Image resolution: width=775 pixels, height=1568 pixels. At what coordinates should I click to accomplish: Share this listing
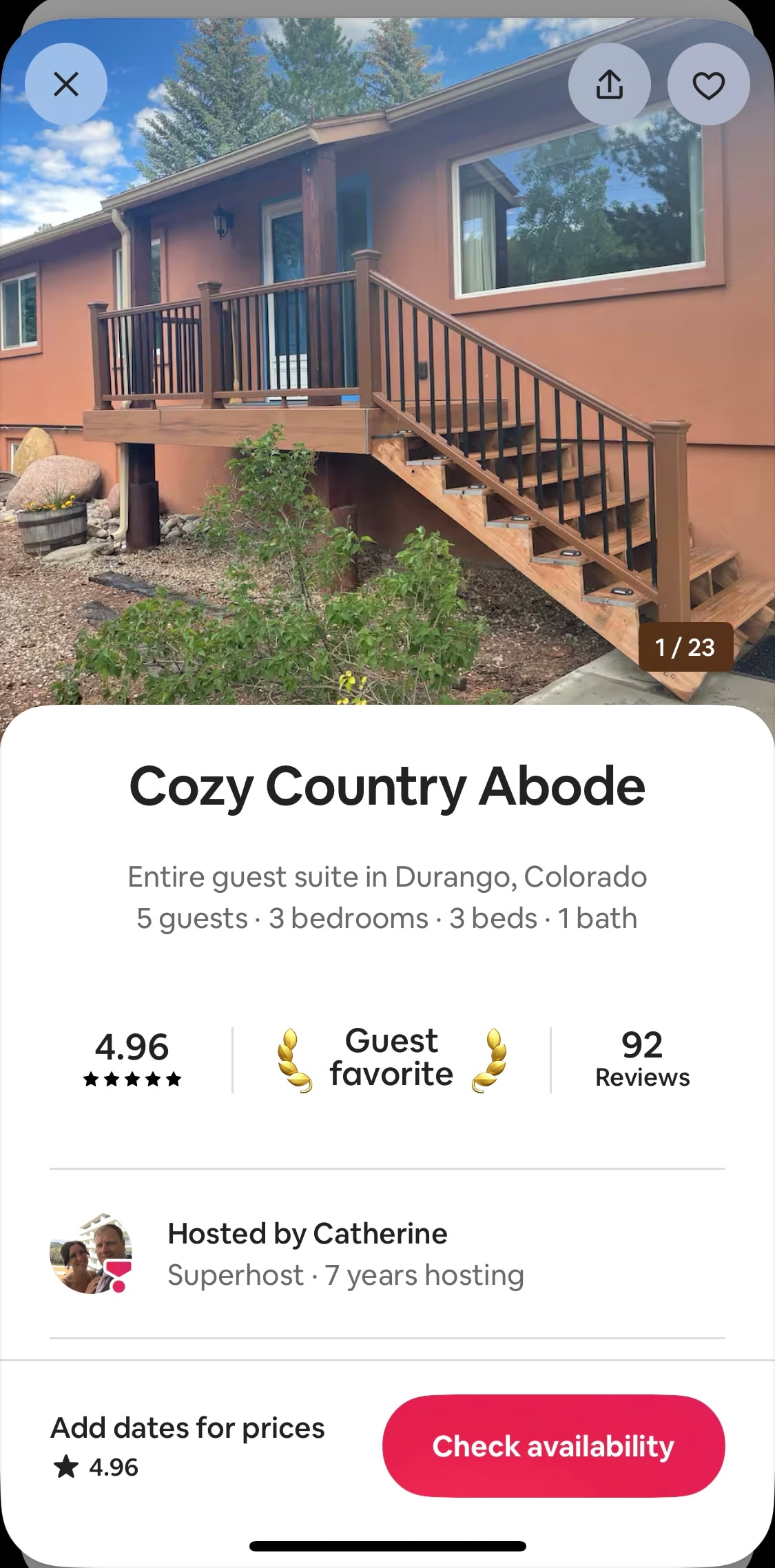(x=609, y=84)
